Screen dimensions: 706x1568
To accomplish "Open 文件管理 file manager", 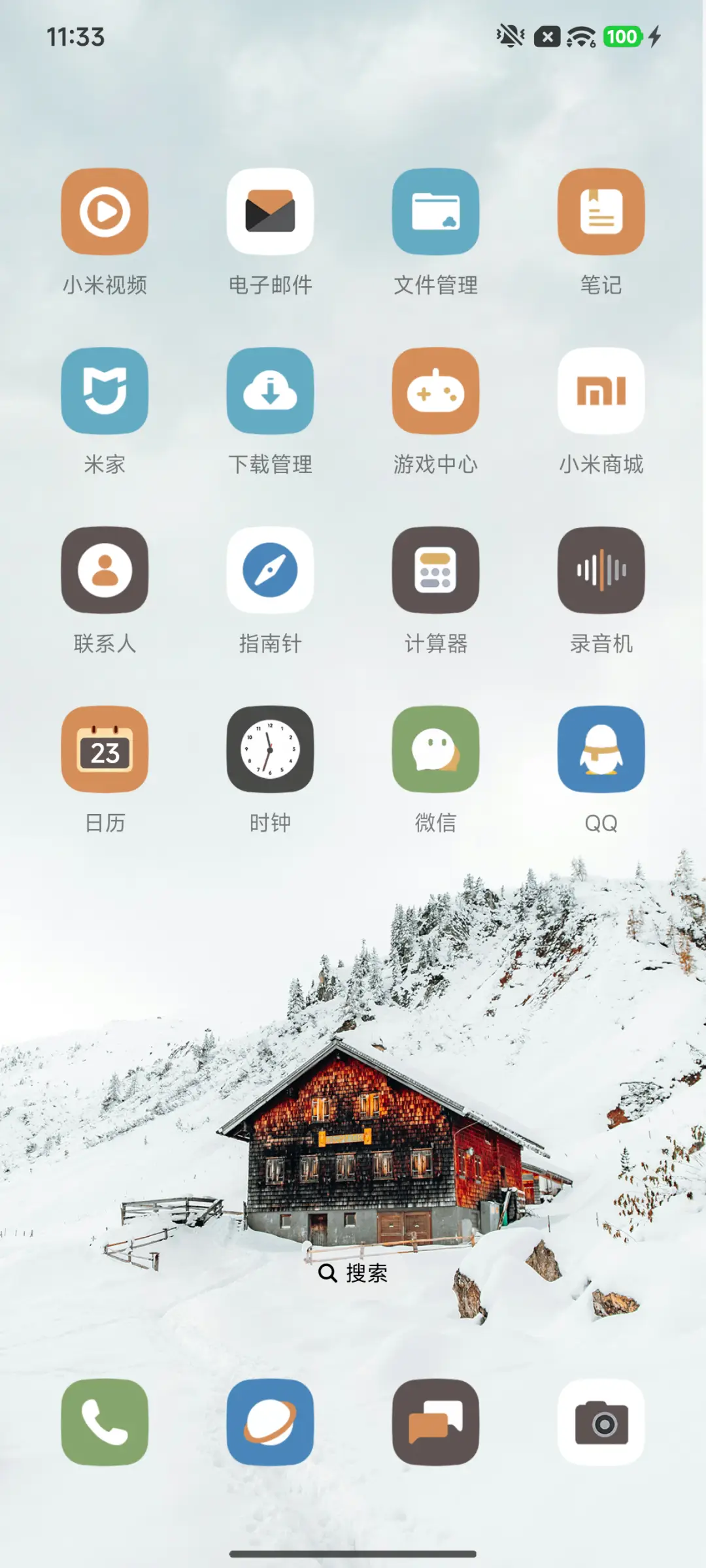I will click(x=435, y=212).
